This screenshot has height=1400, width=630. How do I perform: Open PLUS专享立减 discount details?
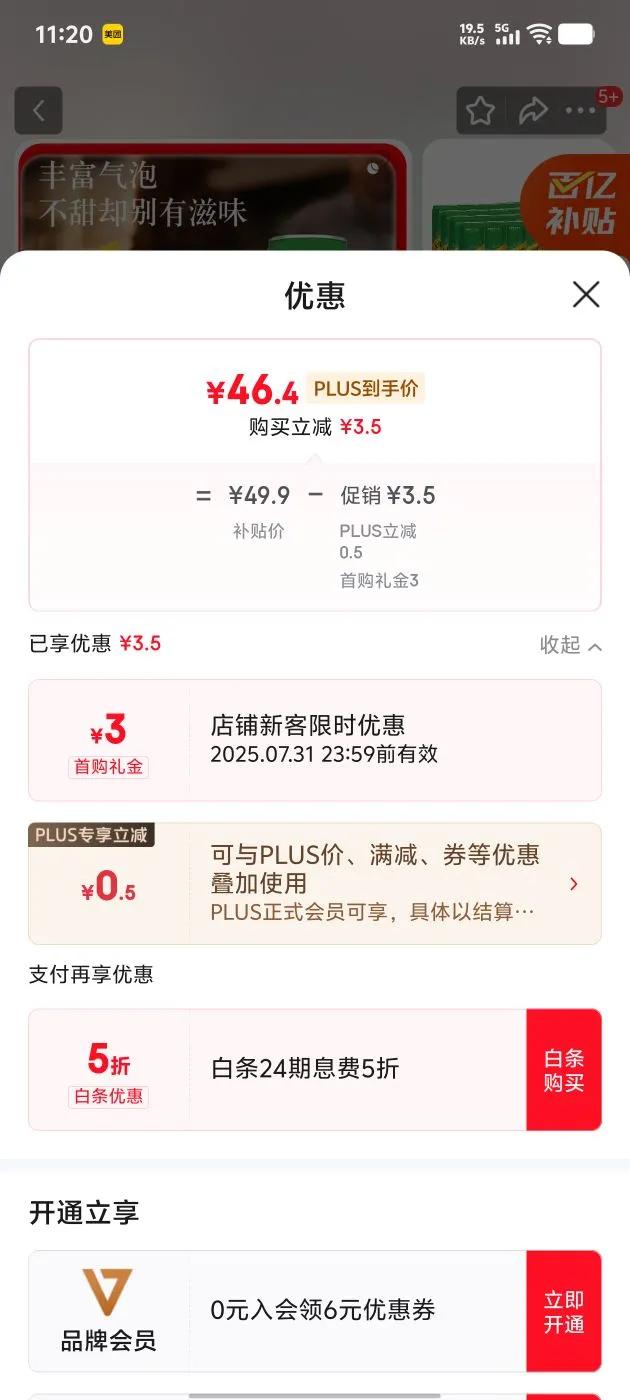[573, 884]
